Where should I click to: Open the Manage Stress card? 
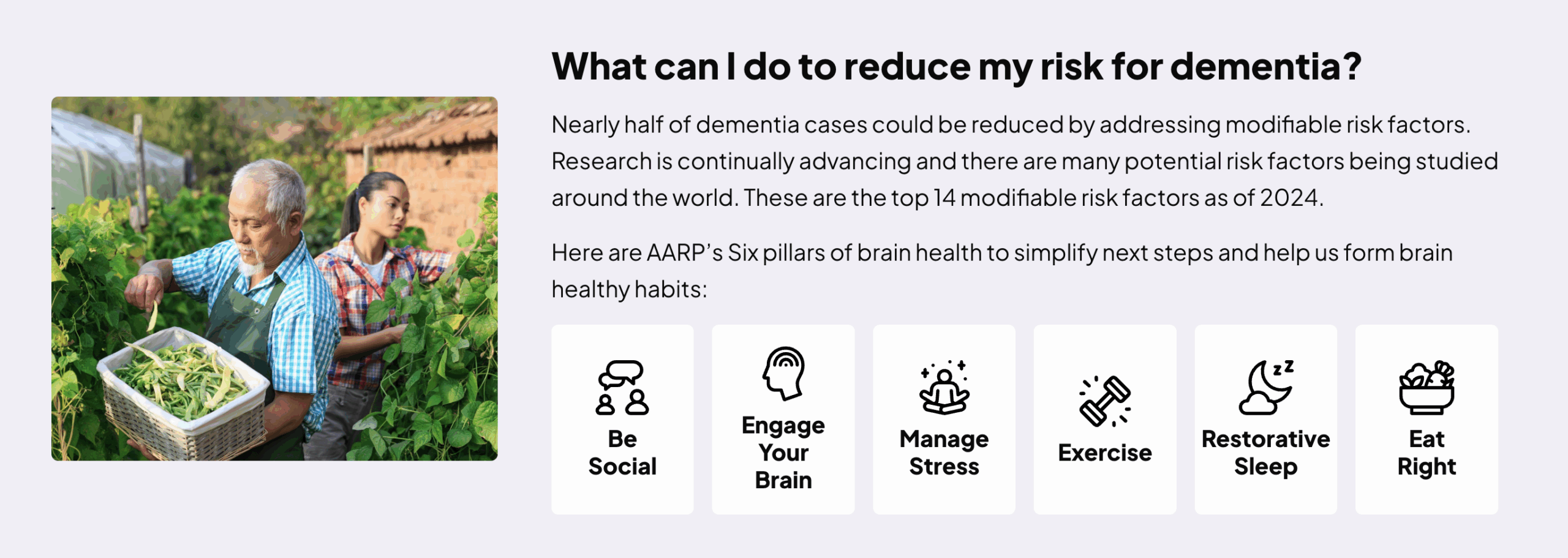coord(944,420)
